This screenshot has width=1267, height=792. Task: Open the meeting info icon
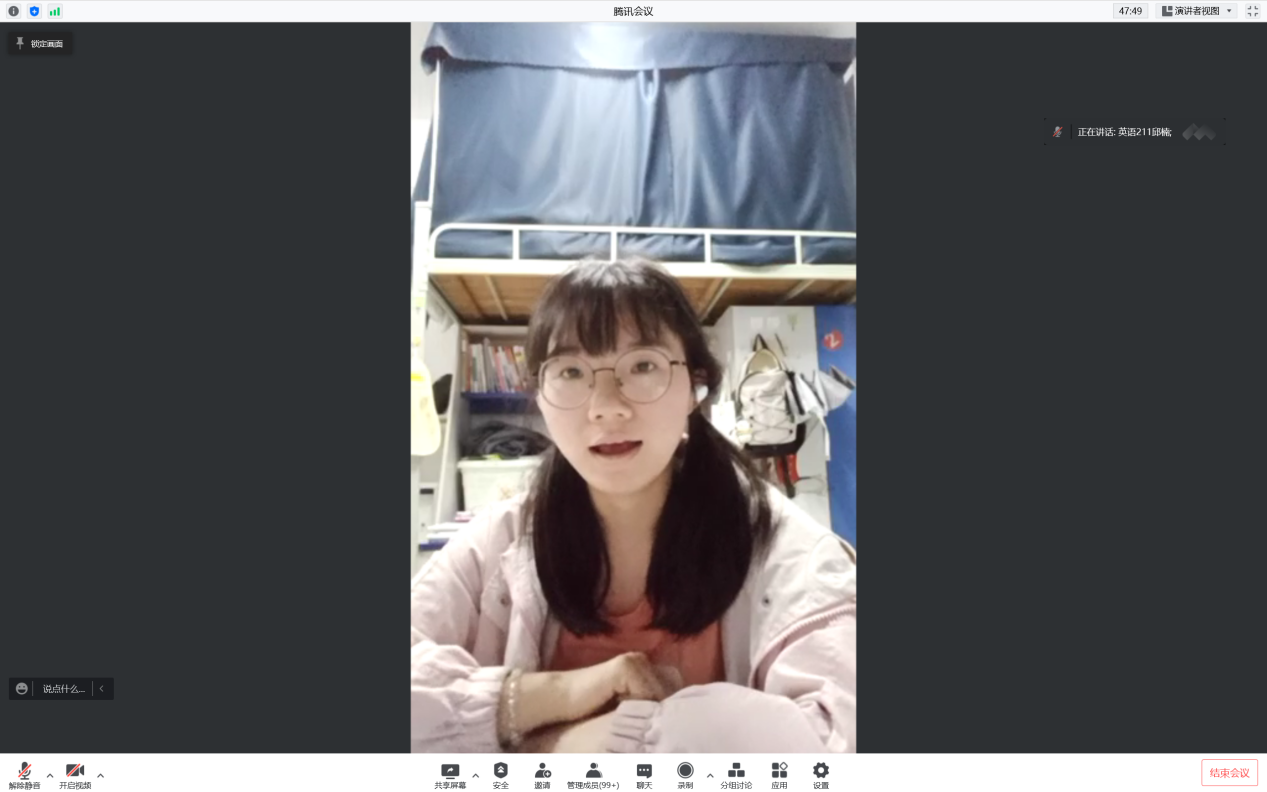coord(13,11)
